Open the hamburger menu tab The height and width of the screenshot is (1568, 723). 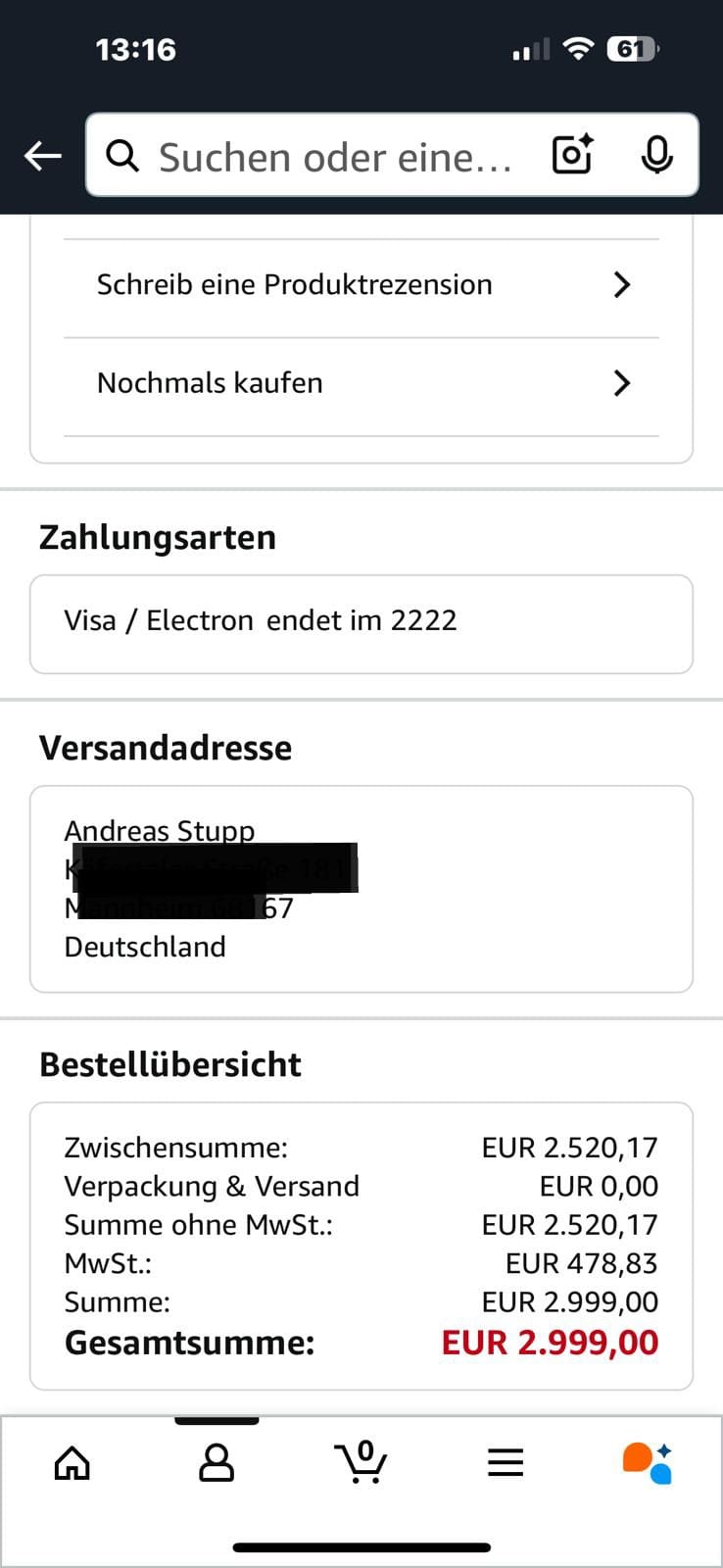point(506,1463)
